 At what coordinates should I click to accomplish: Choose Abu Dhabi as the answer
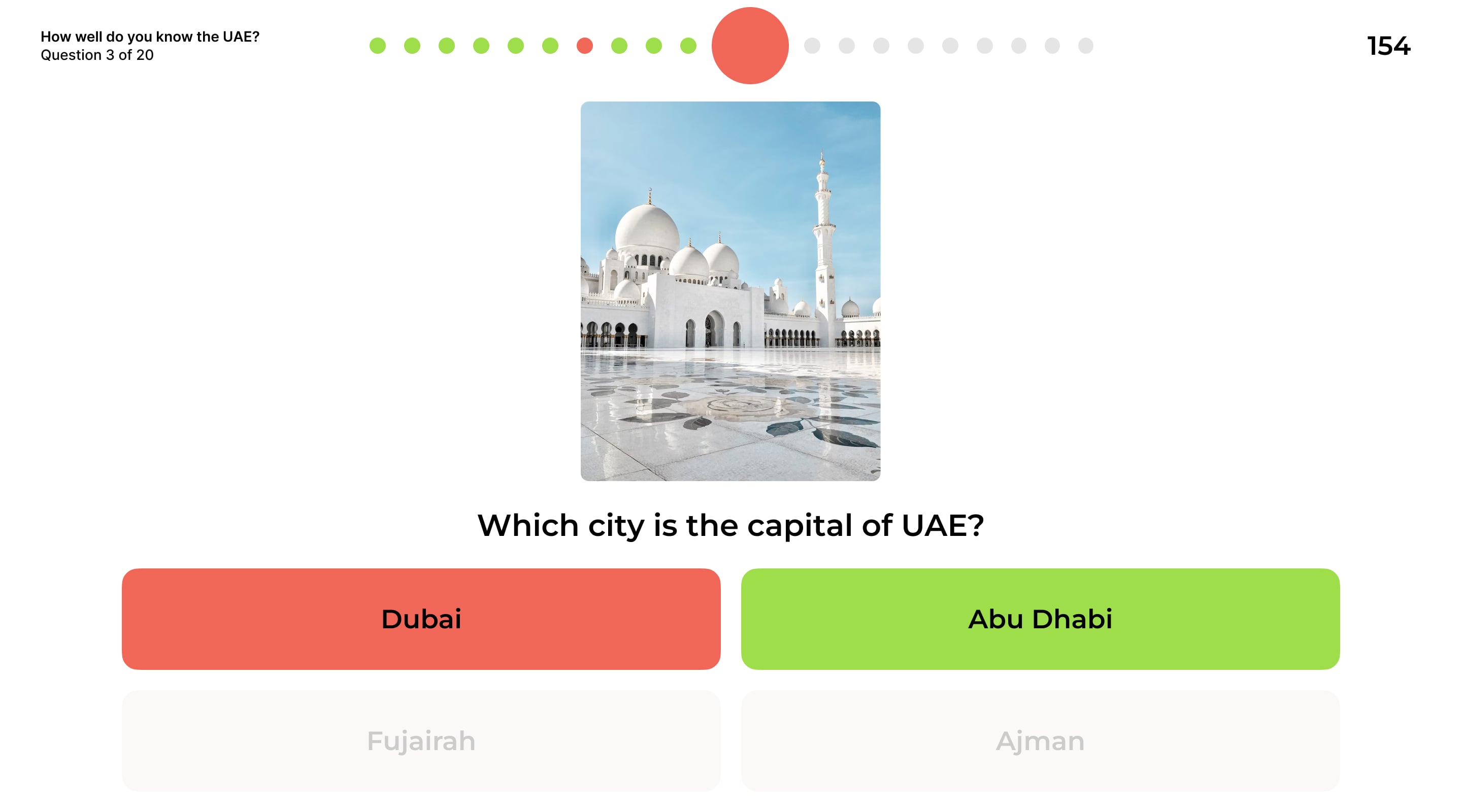point(1040,619)
